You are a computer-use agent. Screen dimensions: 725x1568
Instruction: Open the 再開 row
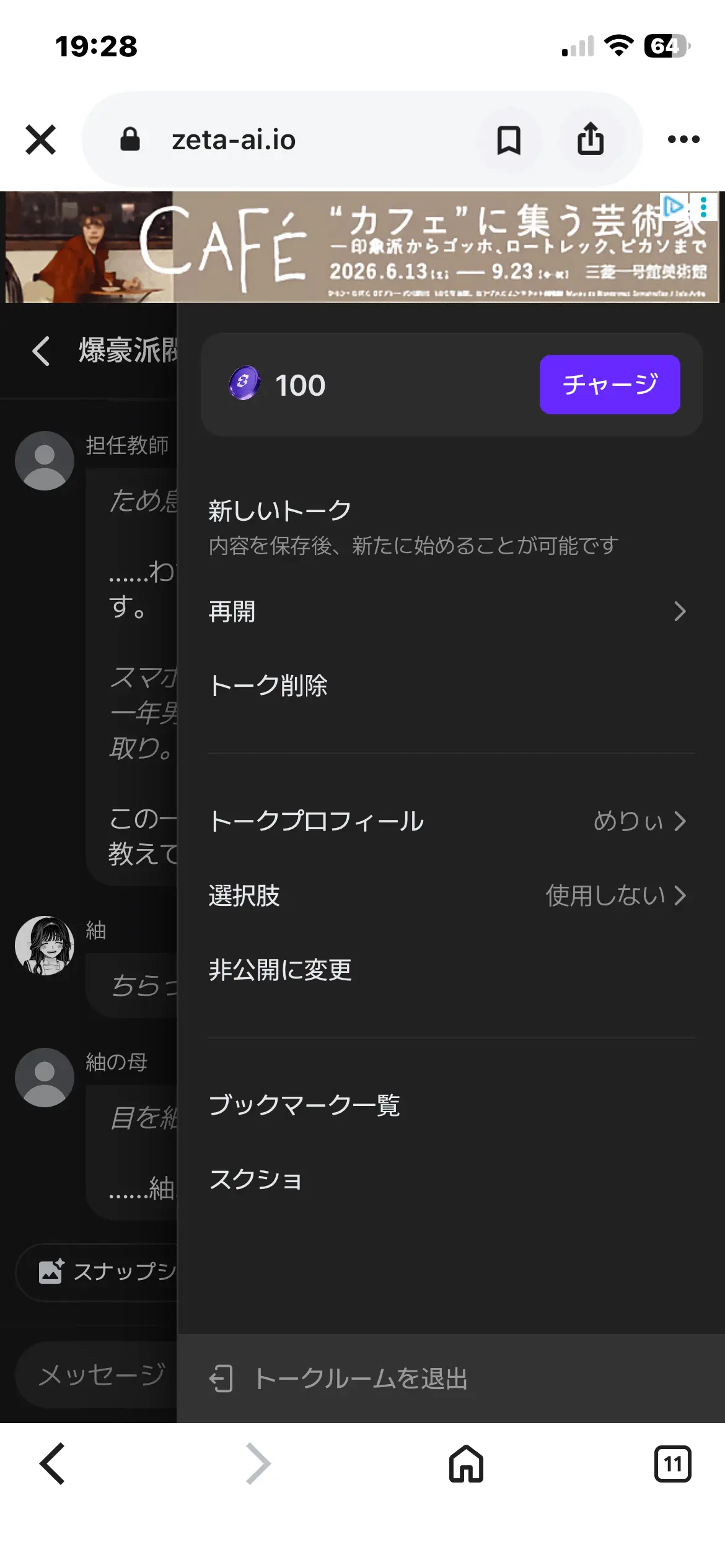click(451, 612)
